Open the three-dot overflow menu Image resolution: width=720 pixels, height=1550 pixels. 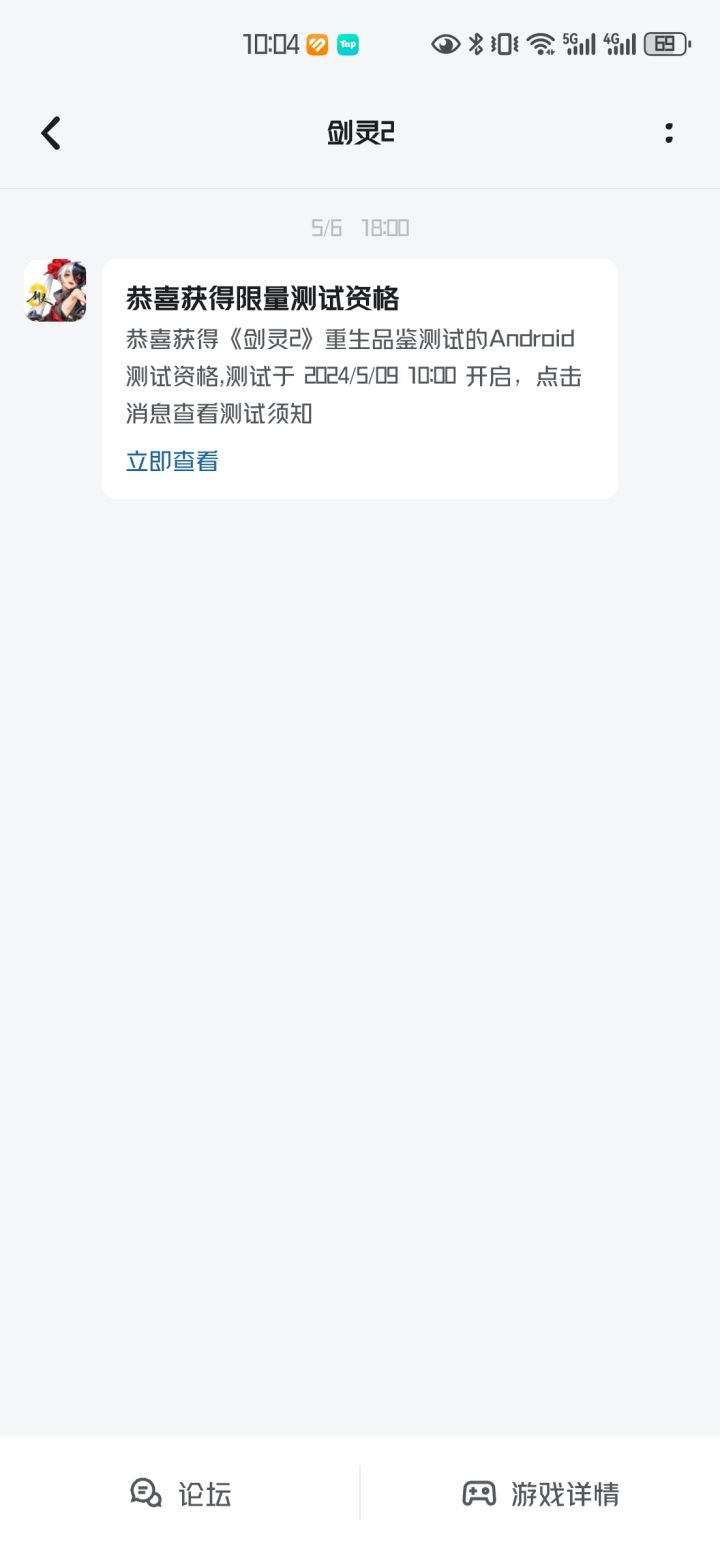pyautogui.click(x=668, y=132)
